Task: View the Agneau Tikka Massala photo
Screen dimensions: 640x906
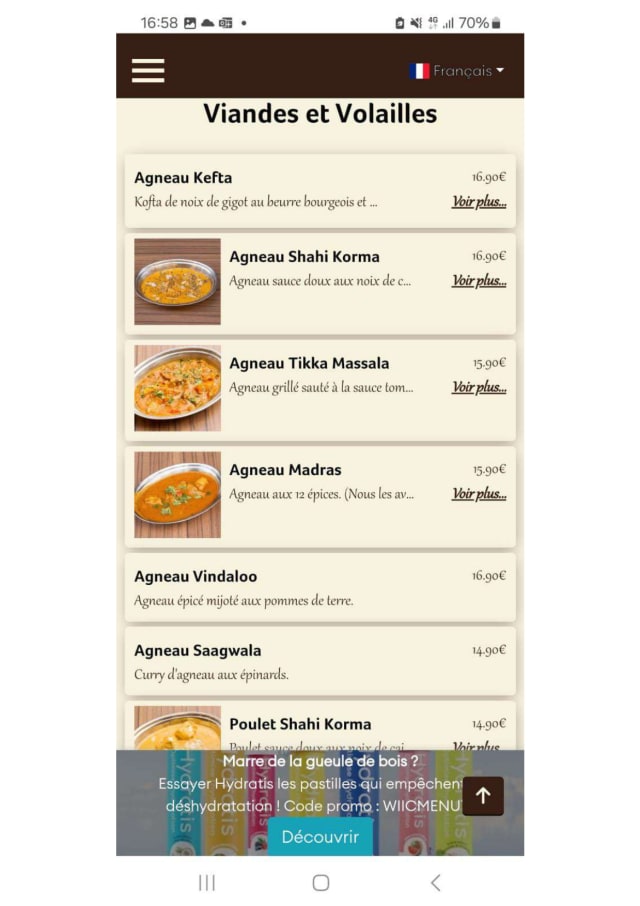Action: pyautogui.click(x=177, y=388)
